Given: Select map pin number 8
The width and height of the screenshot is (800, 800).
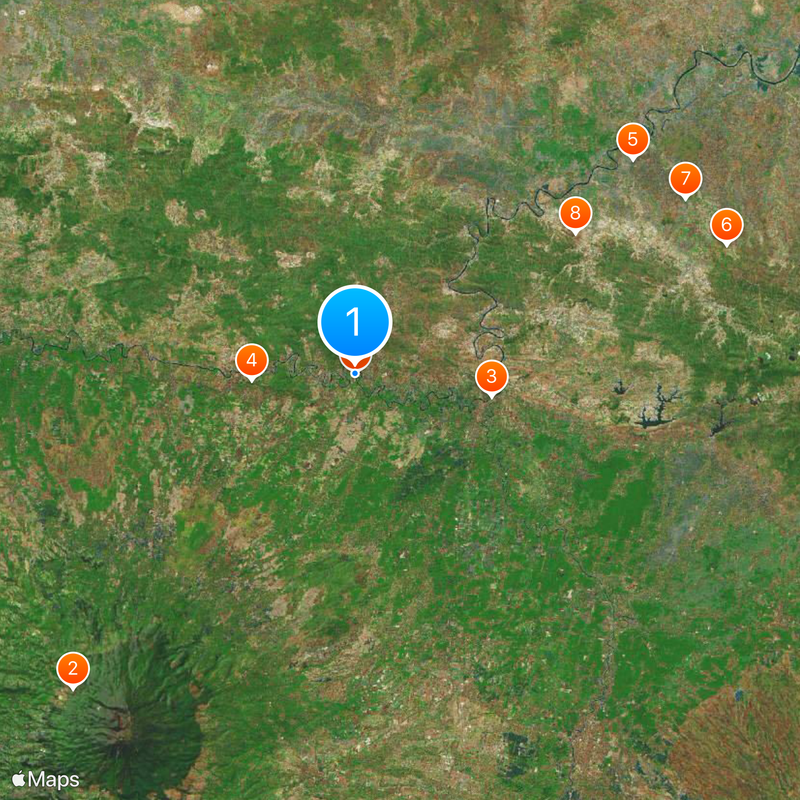Looking at the screenshot, I should pos(575,213).
